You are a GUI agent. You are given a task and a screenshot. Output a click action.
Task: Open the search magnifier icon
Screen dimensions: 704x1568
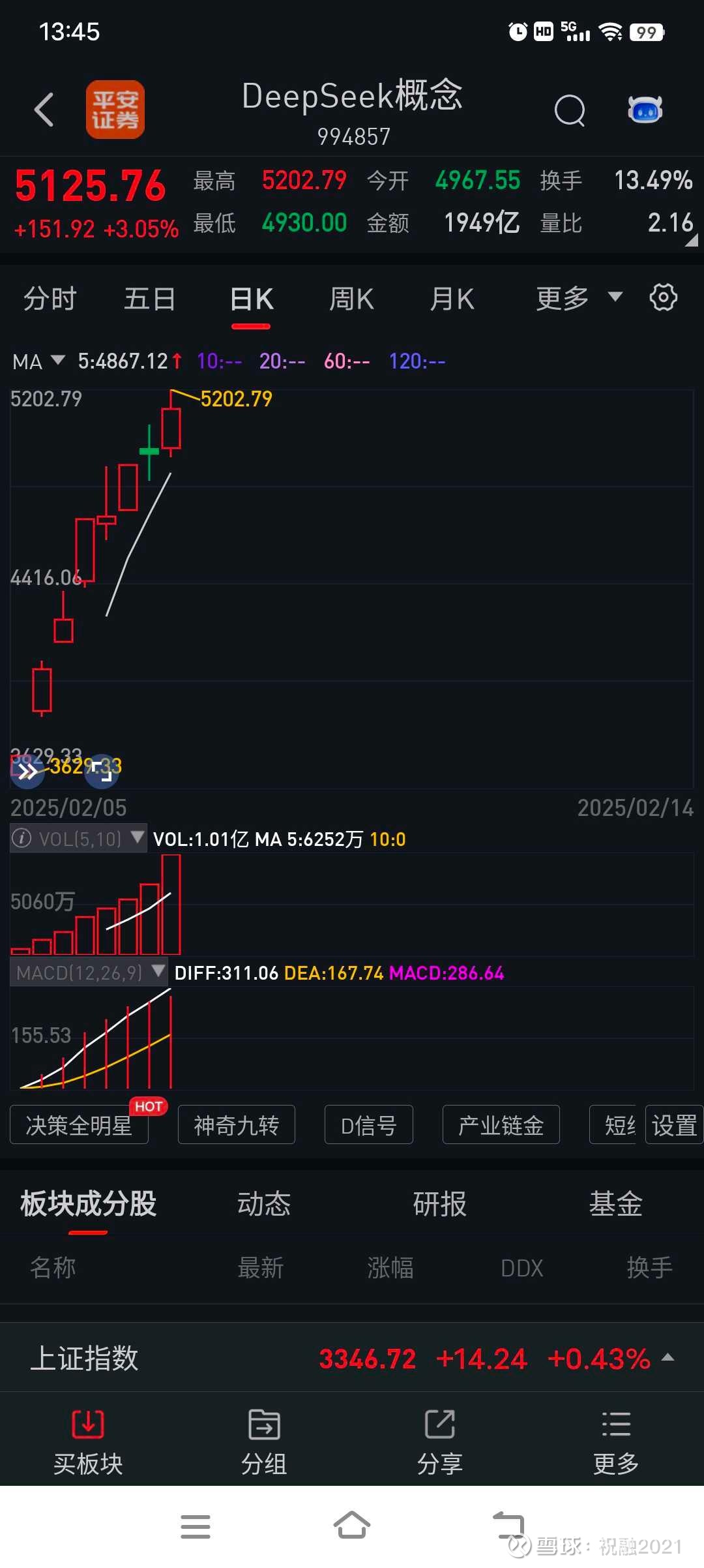570,110
